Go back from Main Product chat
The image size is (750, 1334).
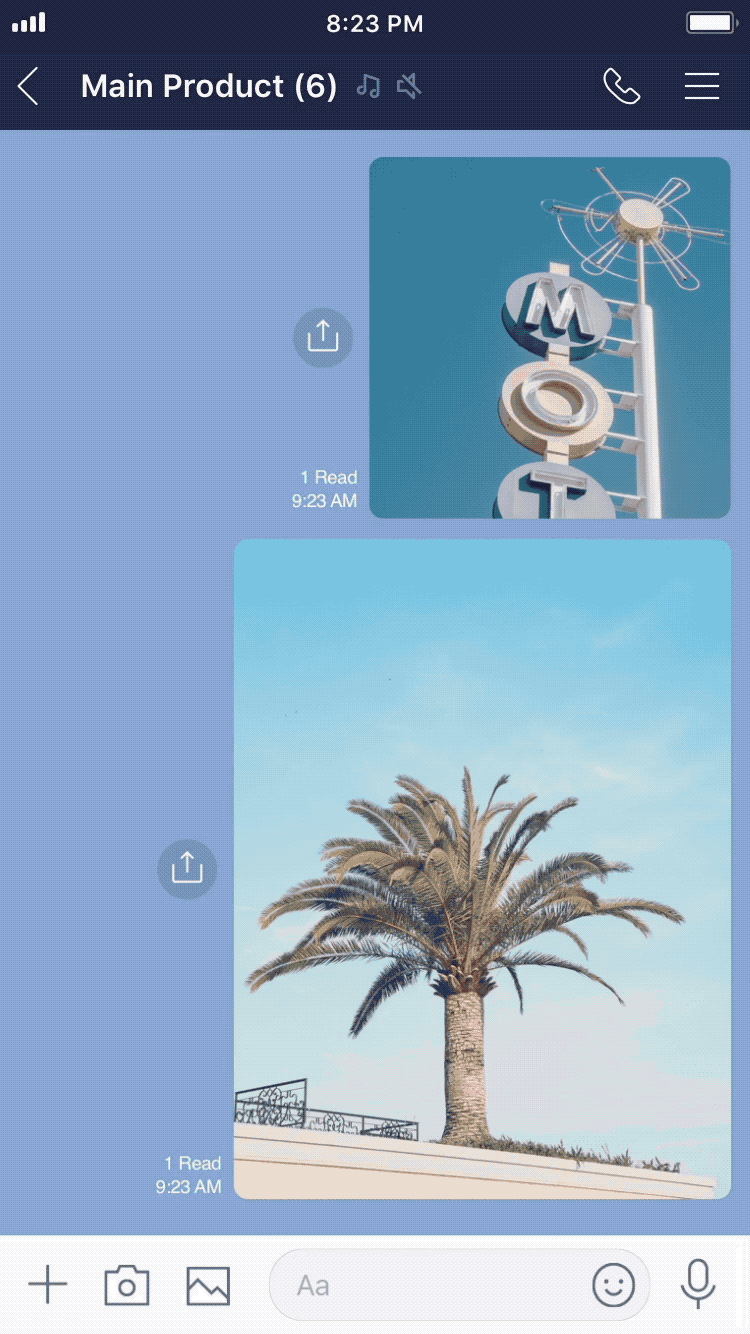[29, 87]
